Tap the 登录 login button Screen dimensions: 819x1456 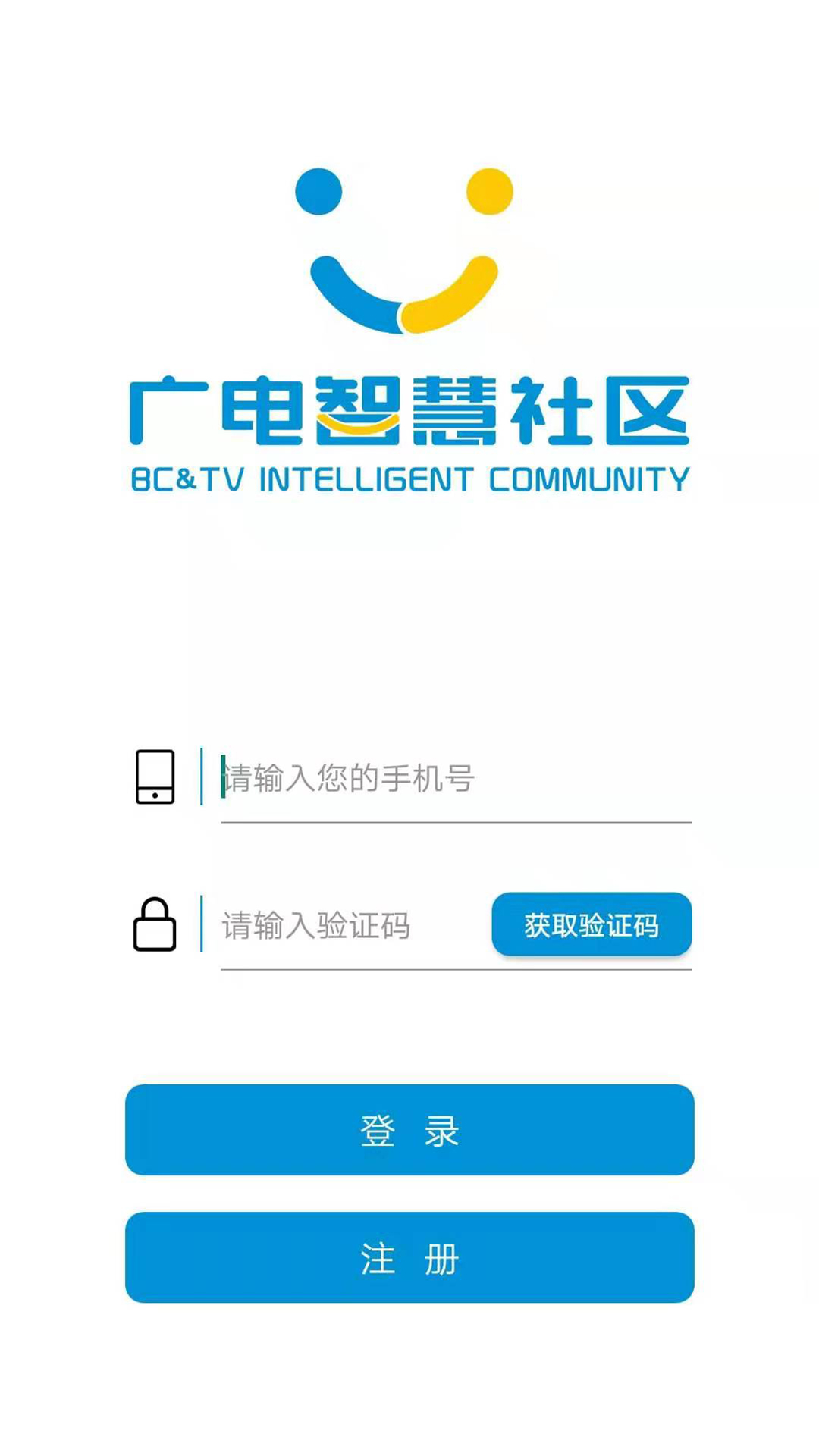tap(409, 1130)
